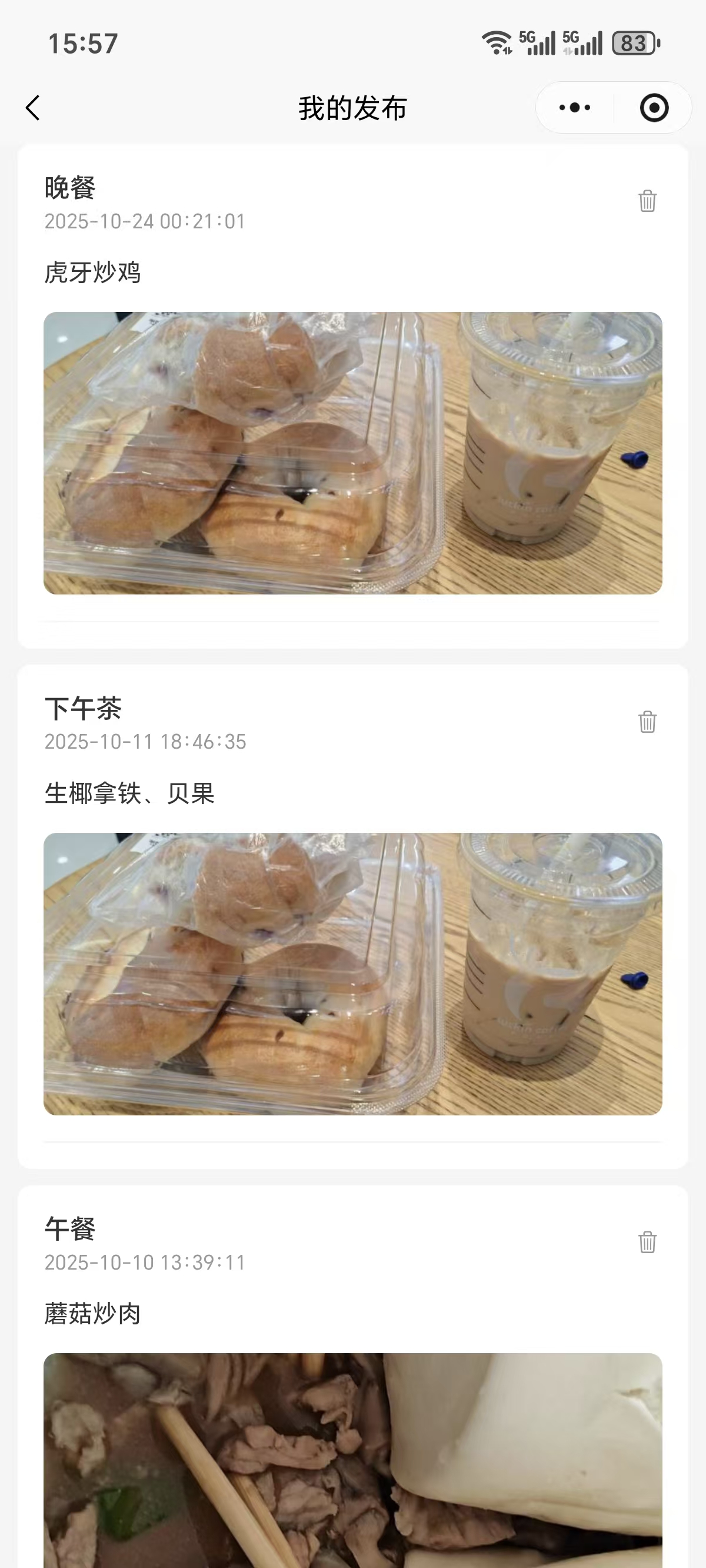706x1568 pixels.
Task: Tap the timestamp 2025-10-24 00:21:01
Action: tap(145, 221)
